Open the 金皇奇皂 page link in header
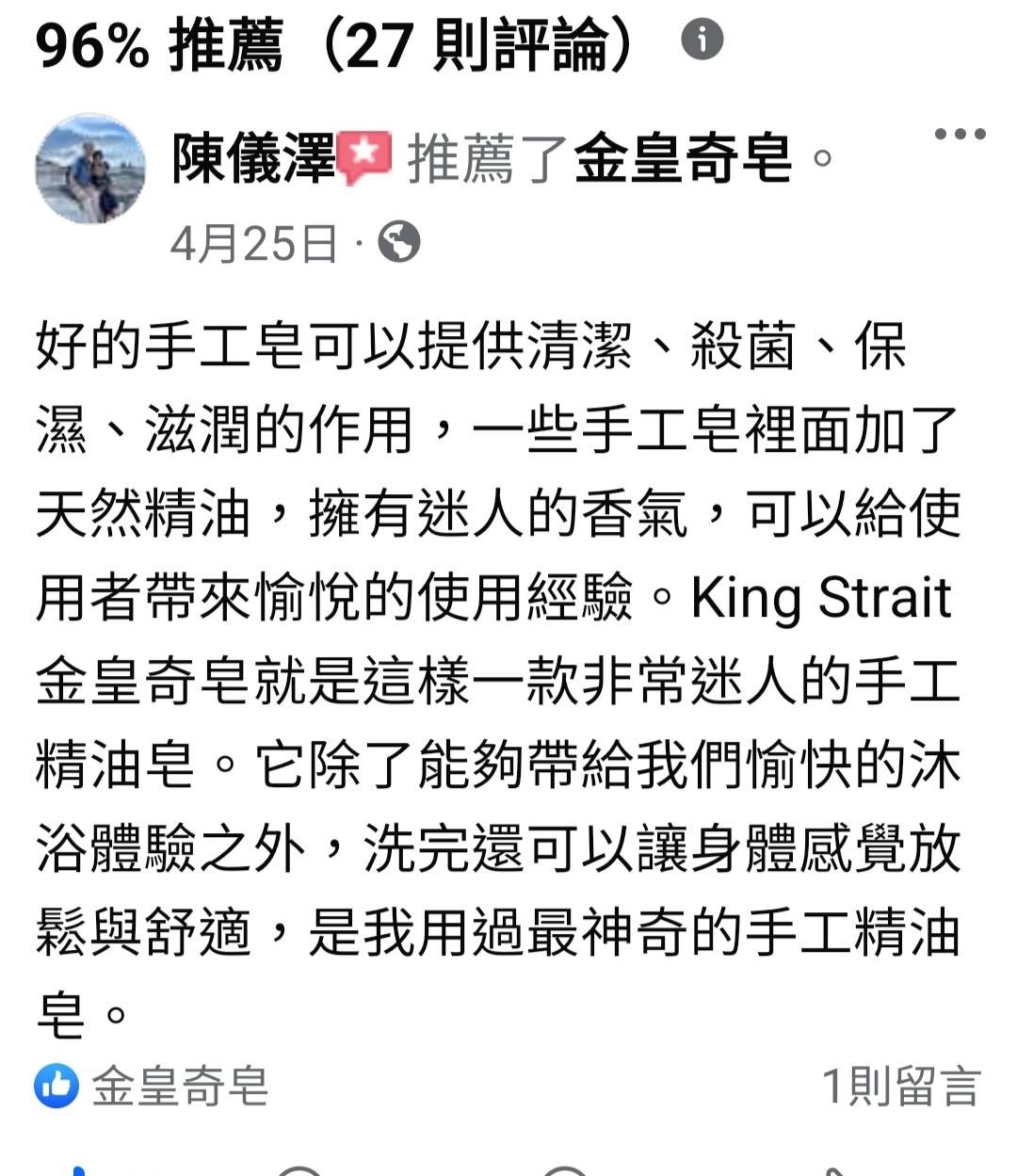1017x1176 pixels. tap(683, 158)
